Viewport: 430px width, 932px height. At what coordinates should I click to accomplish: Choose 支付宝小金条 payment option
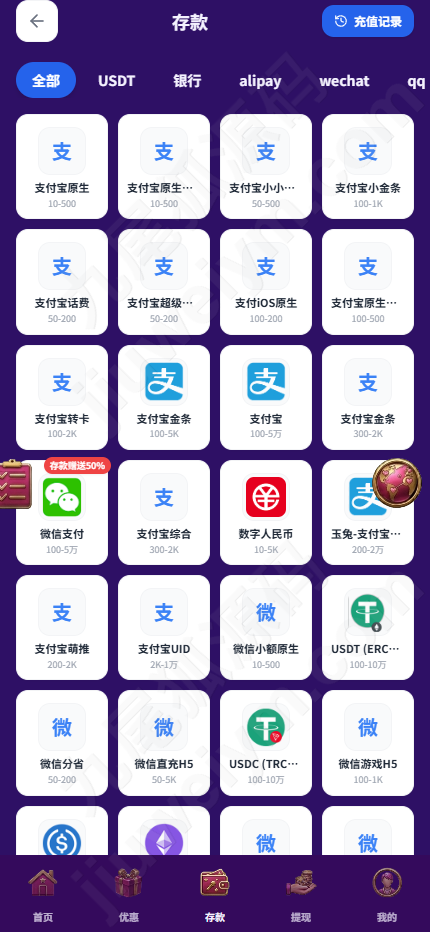pyautogui.click(x=368, y=166)
